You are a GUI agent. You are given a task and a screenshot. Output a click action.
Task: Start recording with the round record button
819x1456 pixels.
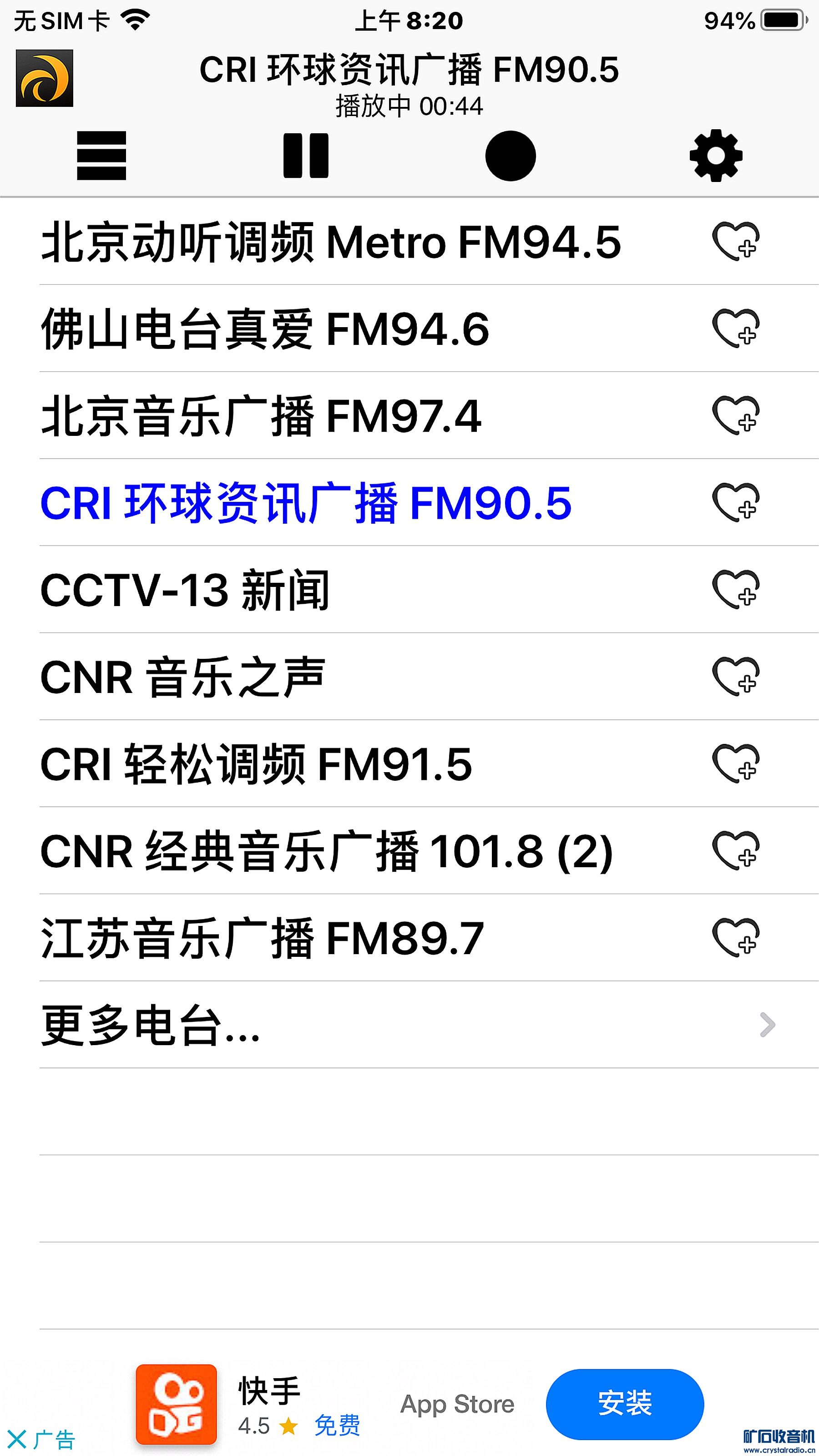point(511,156)
